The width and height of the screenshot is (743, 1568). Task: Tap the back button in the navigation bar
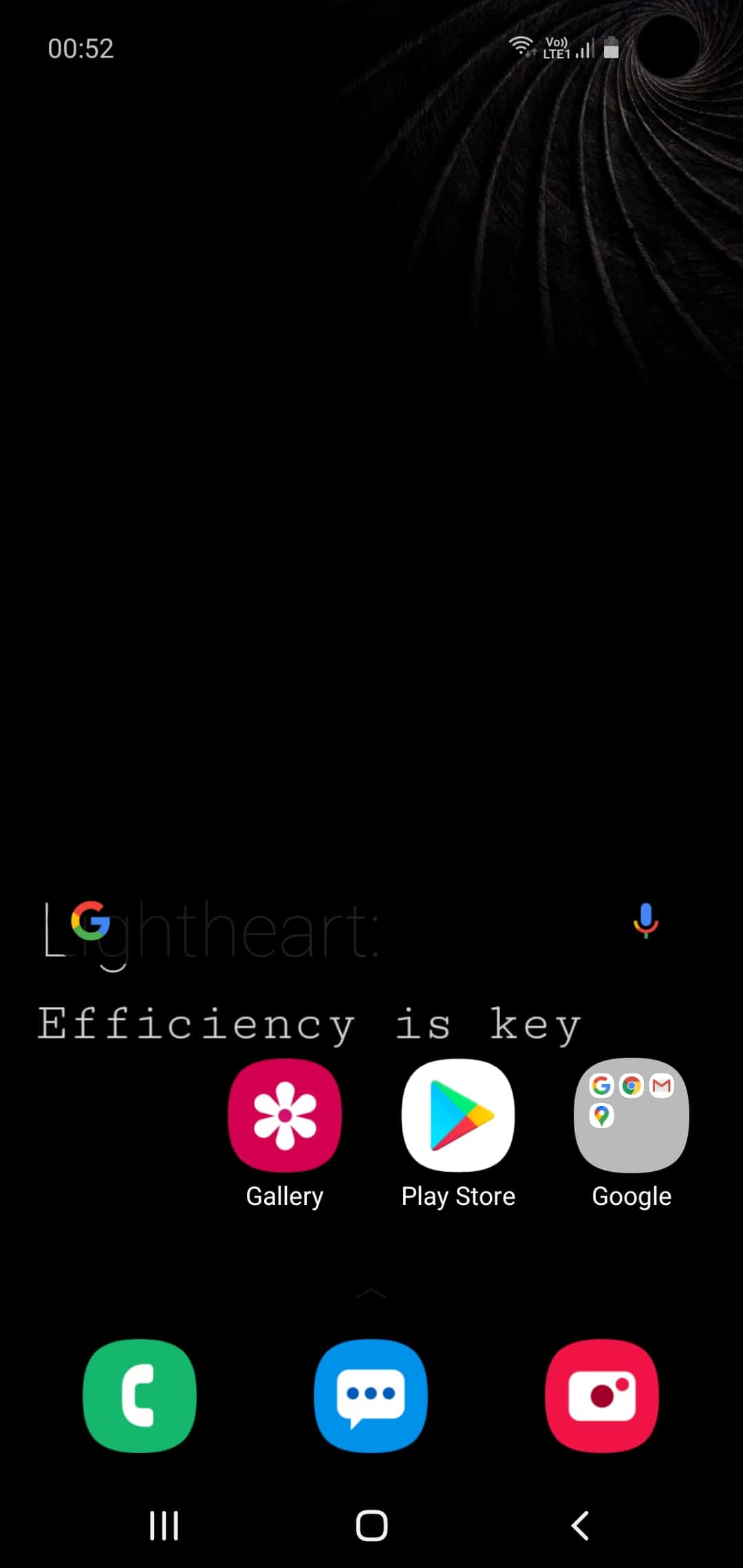tap(580, 1525)
